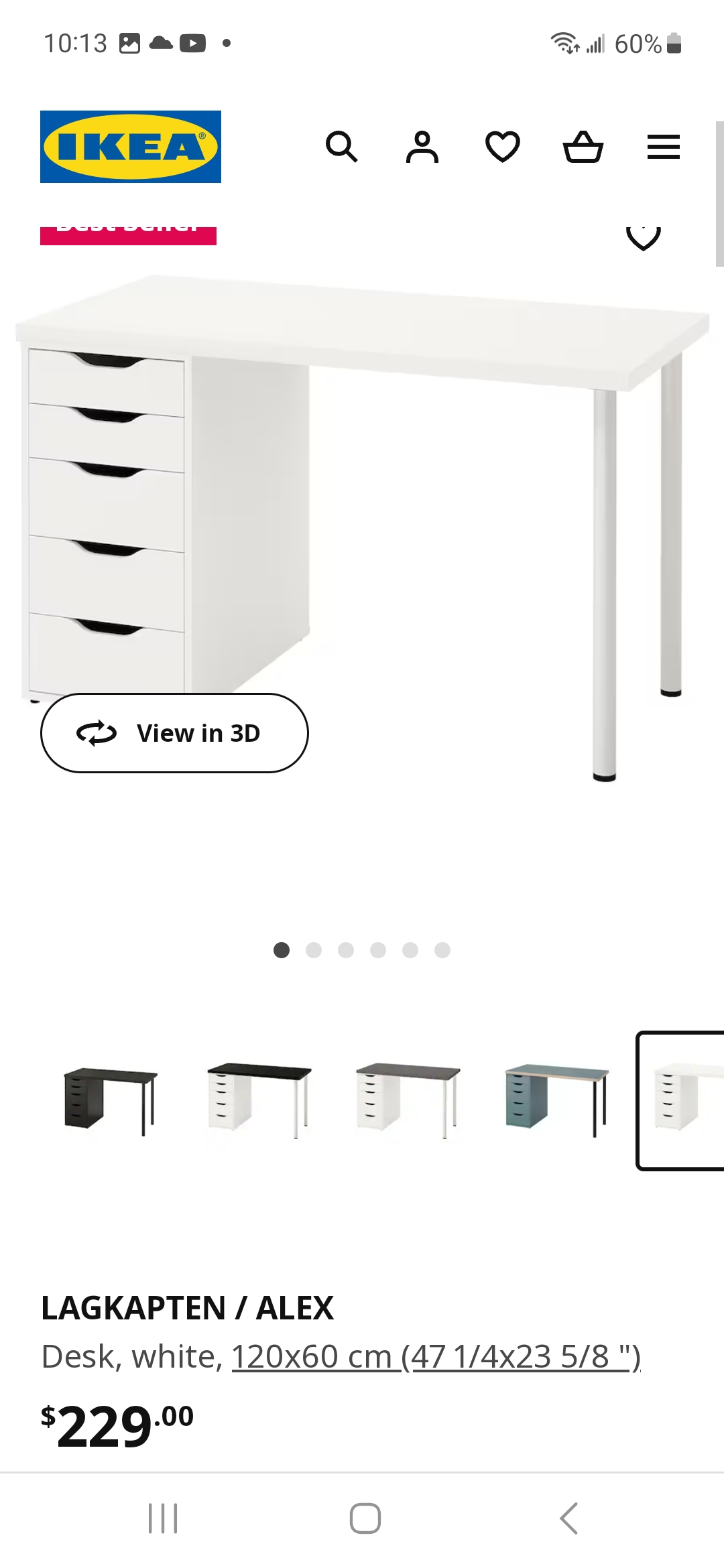Go to the IKEA home page logo
Image resolution: width=724 pixels, height=1568 pixels.
pyautogui.click(x=131, y=147)
